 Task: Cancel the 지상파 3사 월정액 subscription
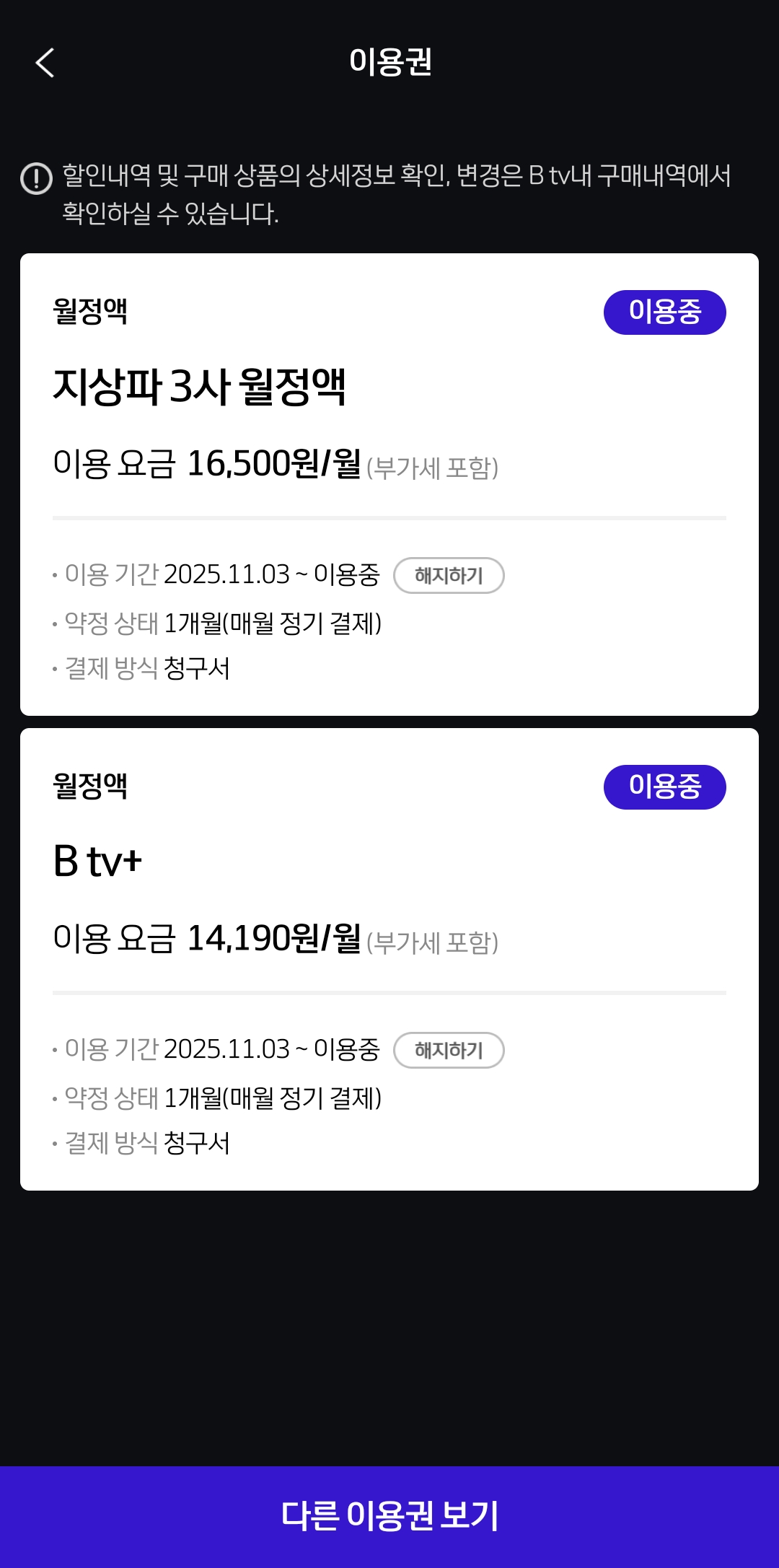click(x=448, y=576)
